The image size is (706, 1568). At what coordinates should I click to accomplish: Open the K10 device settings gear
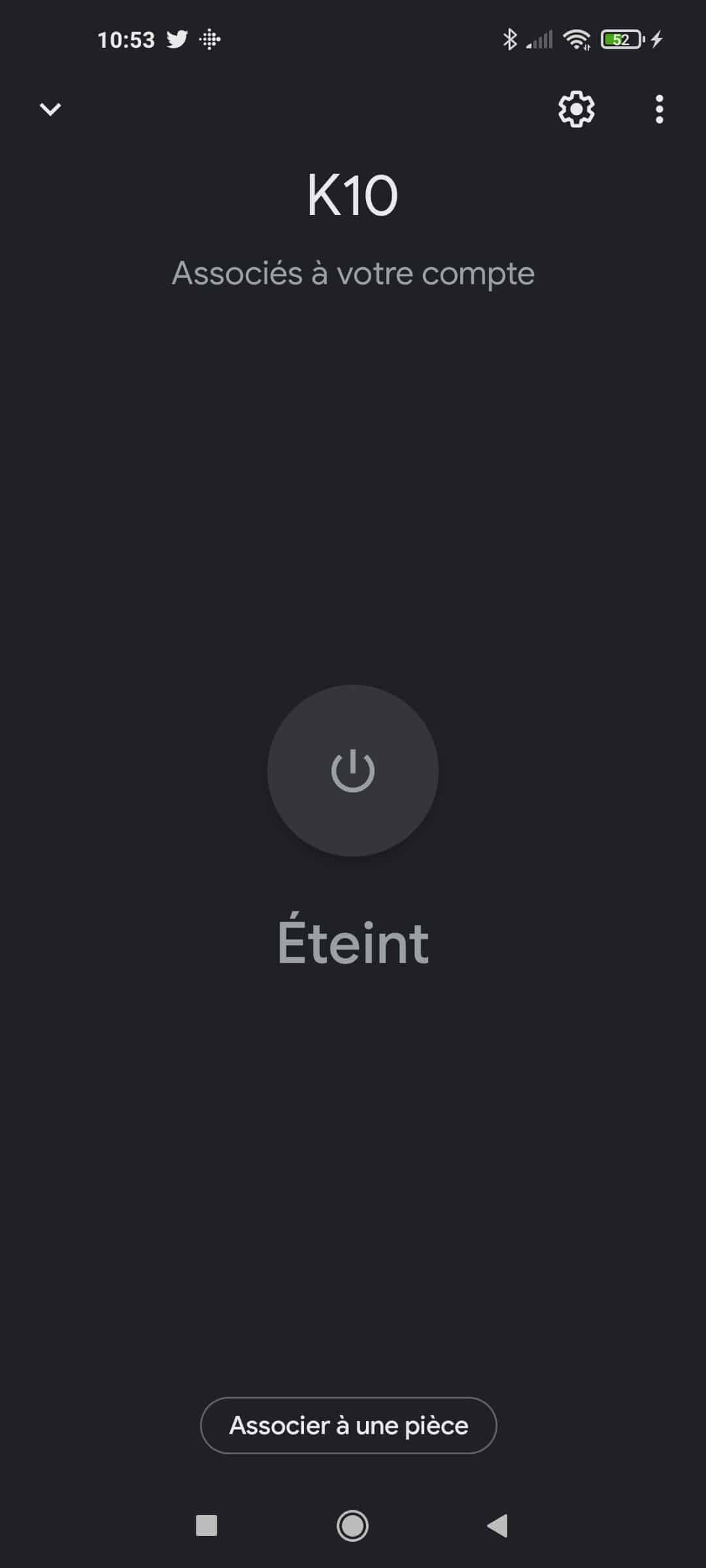[576, 109]
